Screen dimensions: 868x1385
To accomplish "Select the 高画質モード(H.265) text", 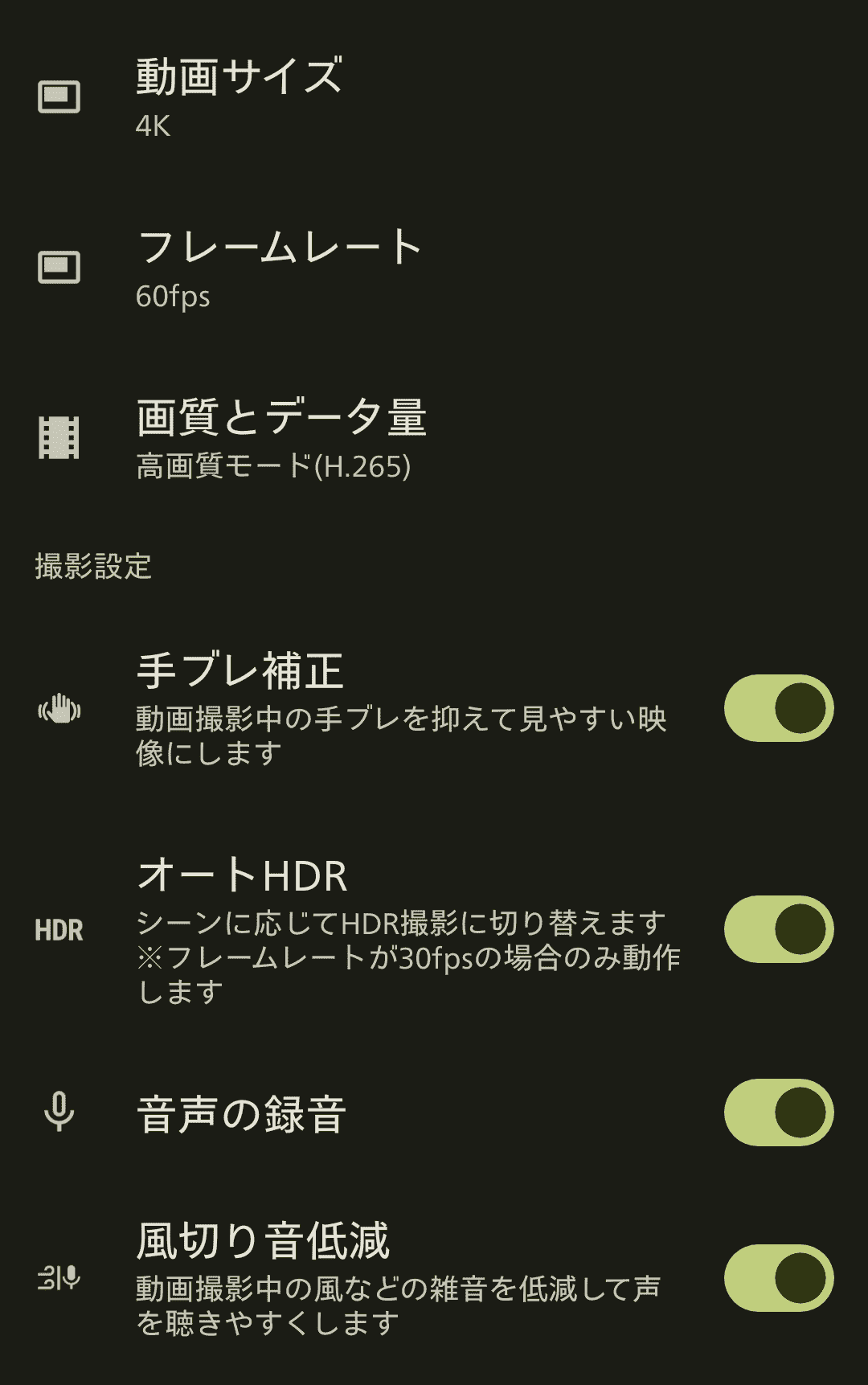I will tap(273, 466).
